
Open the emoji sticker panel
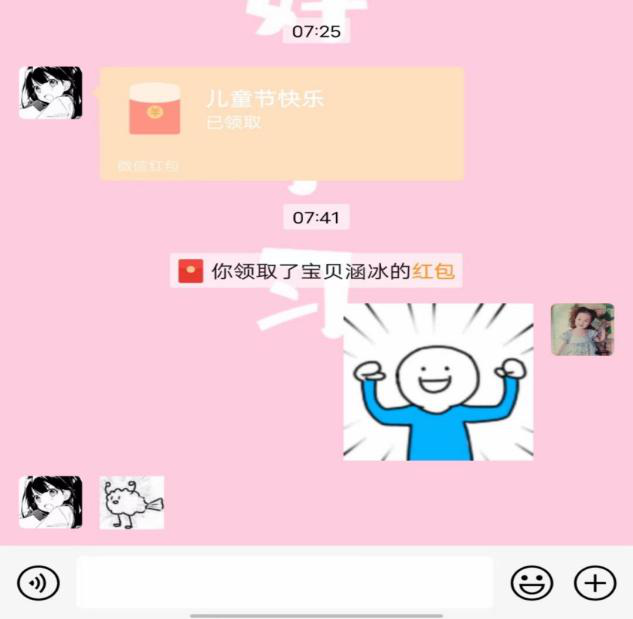(531, 582)
